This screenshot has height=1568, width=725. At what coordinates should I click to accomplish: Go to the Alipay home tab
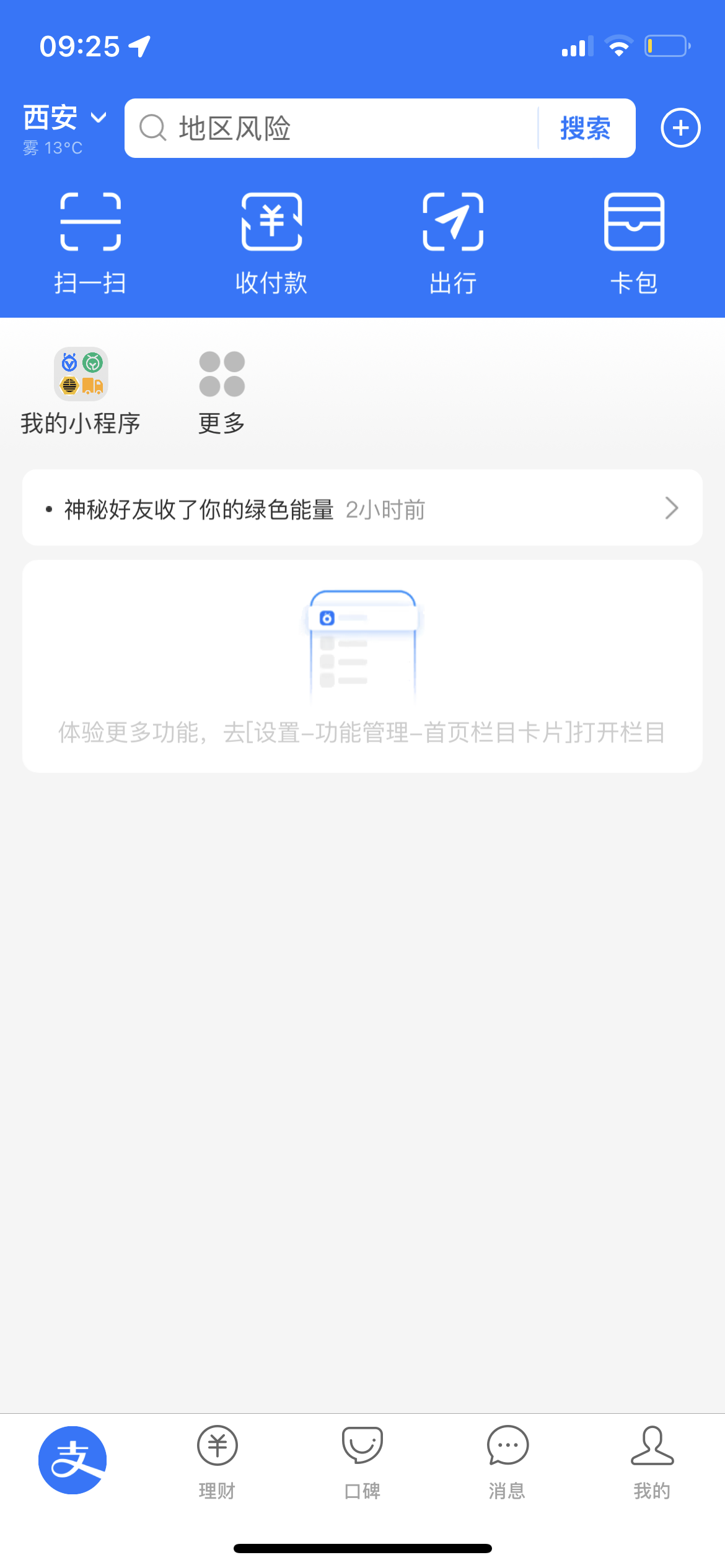pos(72,1460)
